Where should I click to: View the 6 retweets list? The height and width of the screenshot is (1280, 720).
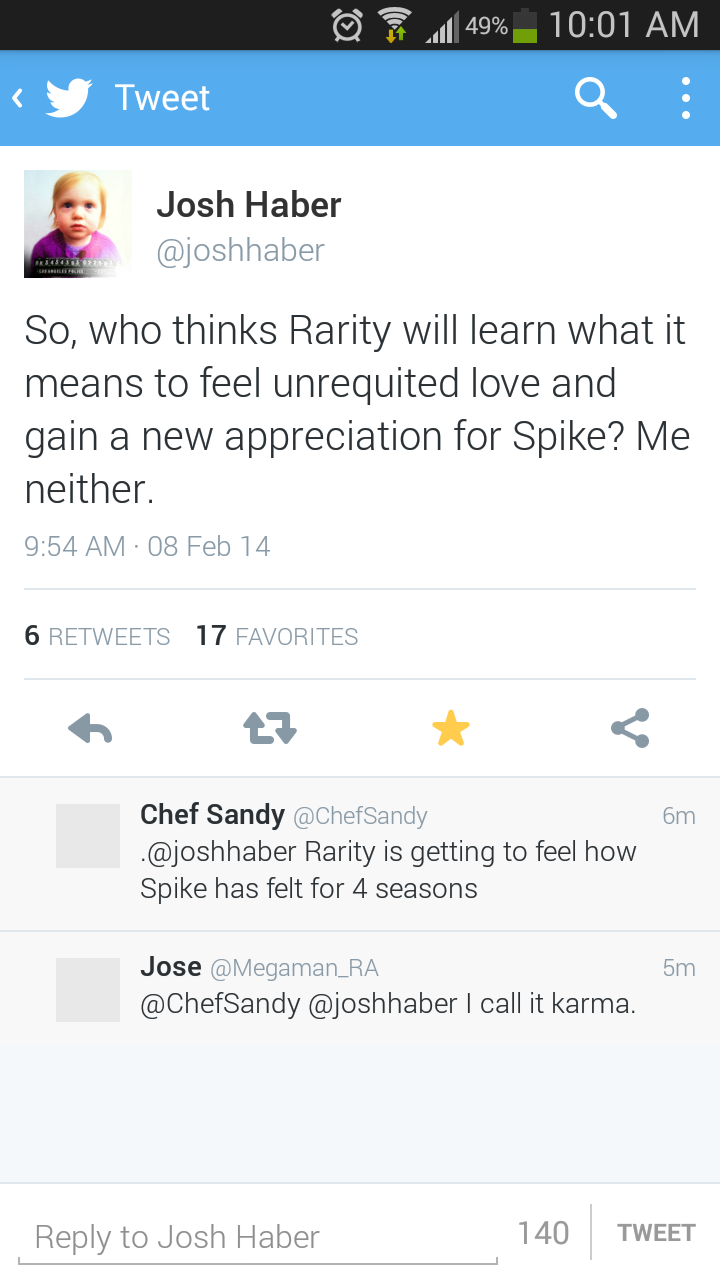97,636
